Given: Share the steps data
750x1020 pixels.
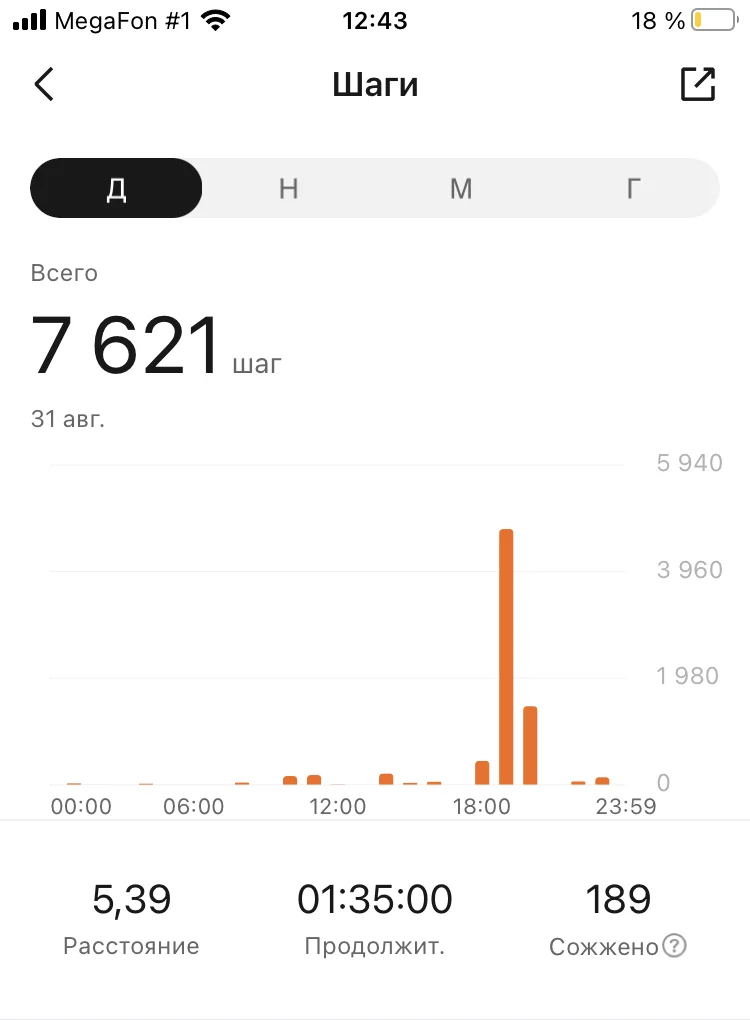Looking at the screenshot, I should tap(698, 85).
